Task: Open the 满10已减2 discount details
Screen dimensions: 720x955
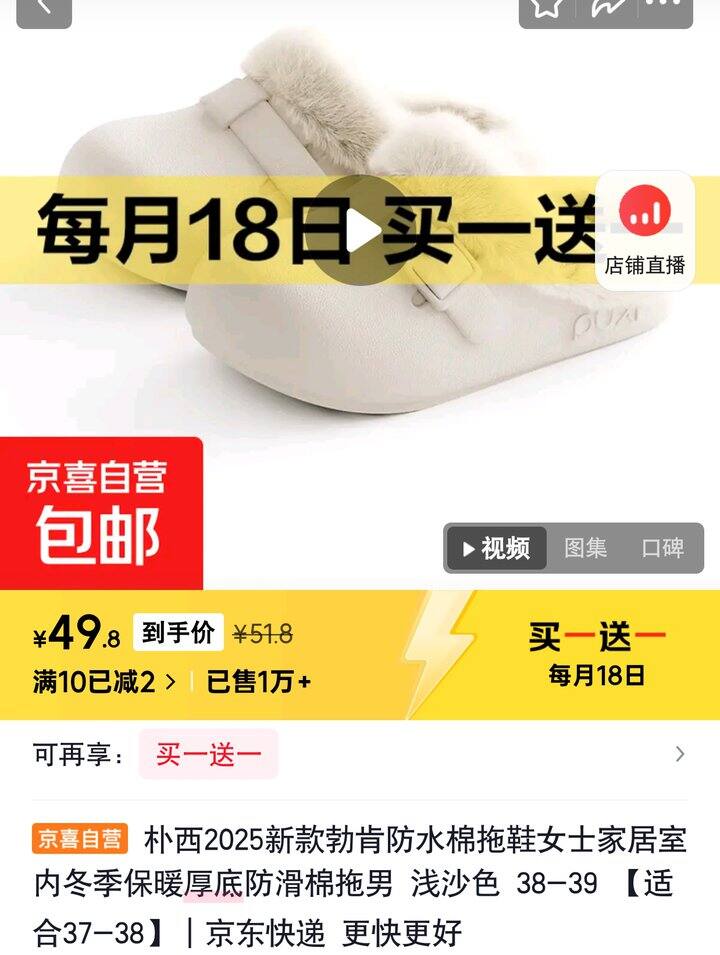Action: click(x=105, y=682)
